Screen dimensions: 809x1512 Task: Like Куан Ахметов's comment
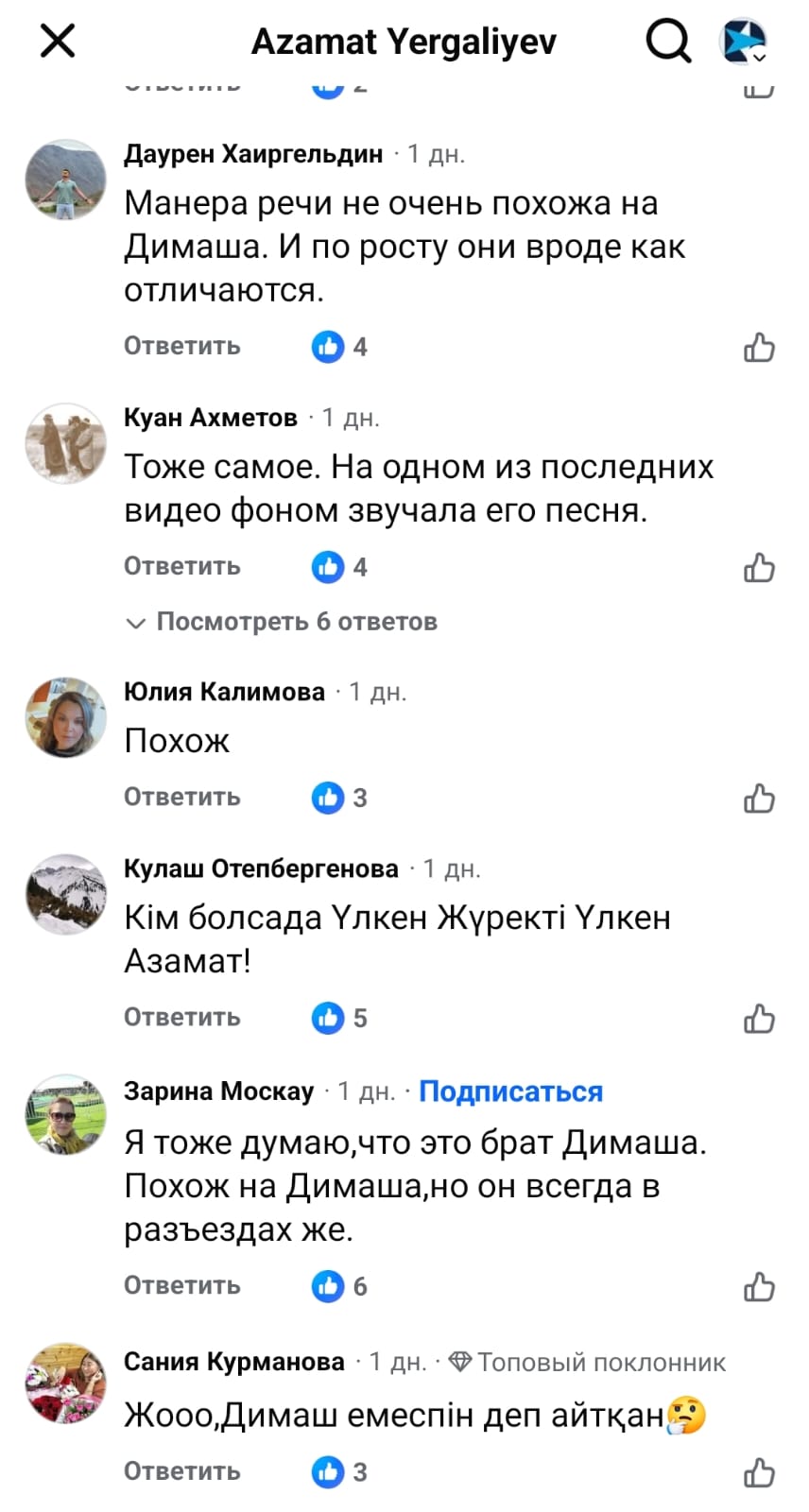point(759,567)
